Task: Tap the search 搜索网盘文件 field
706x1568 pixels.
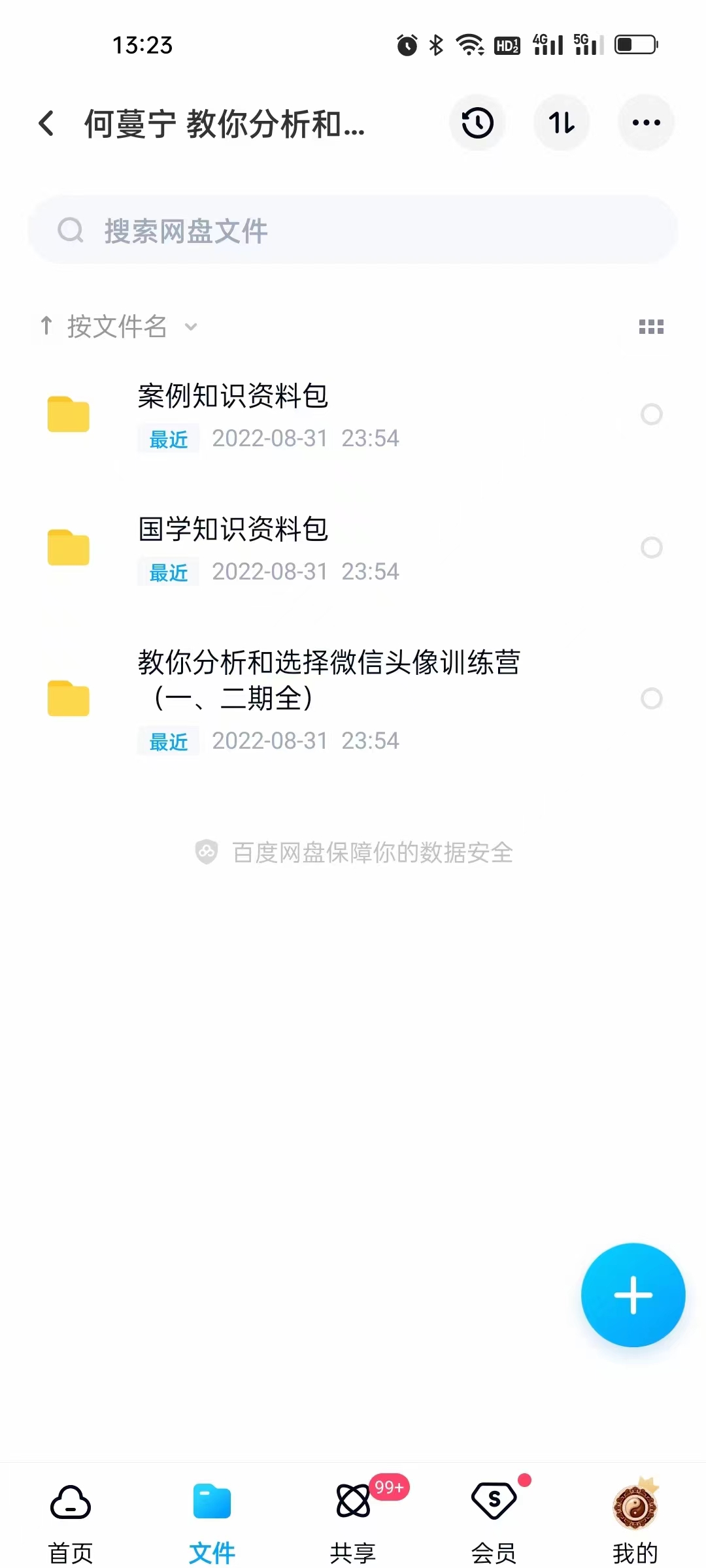Action: tap(353, 230)
